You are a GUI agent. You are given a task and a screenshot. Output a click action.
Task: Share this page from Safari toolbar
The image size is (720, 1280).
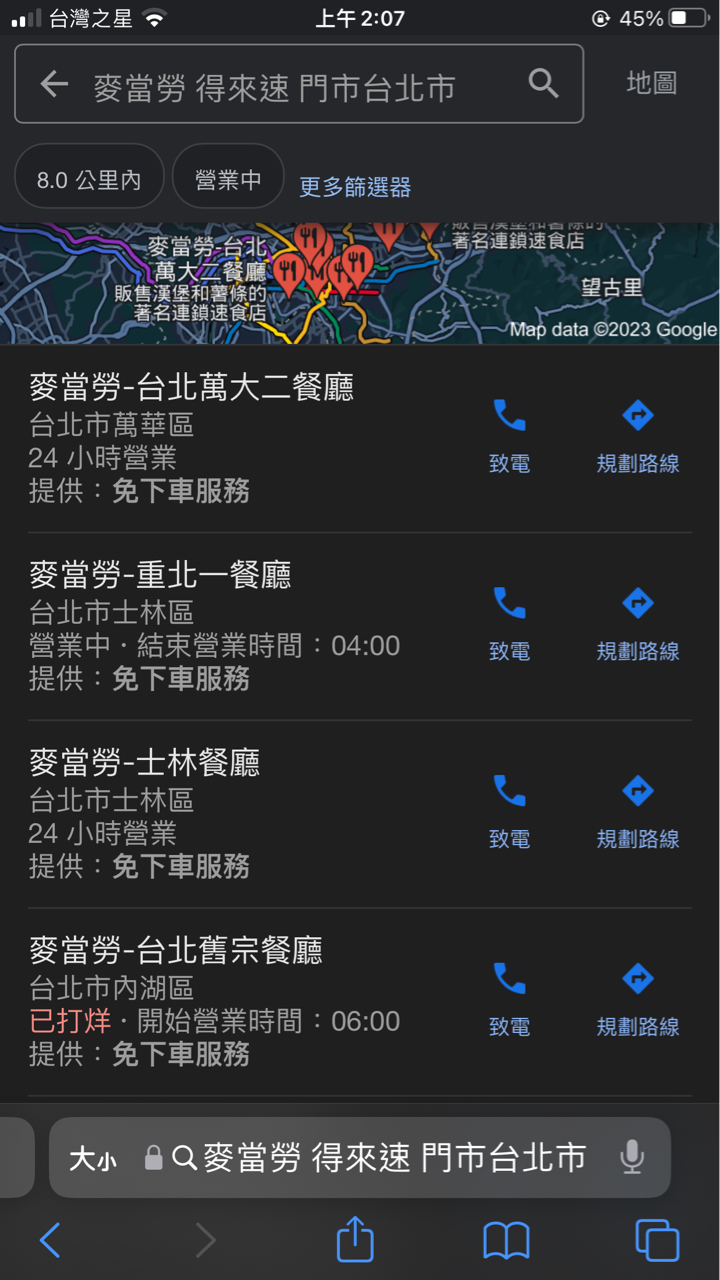[x=355, y=1241]
